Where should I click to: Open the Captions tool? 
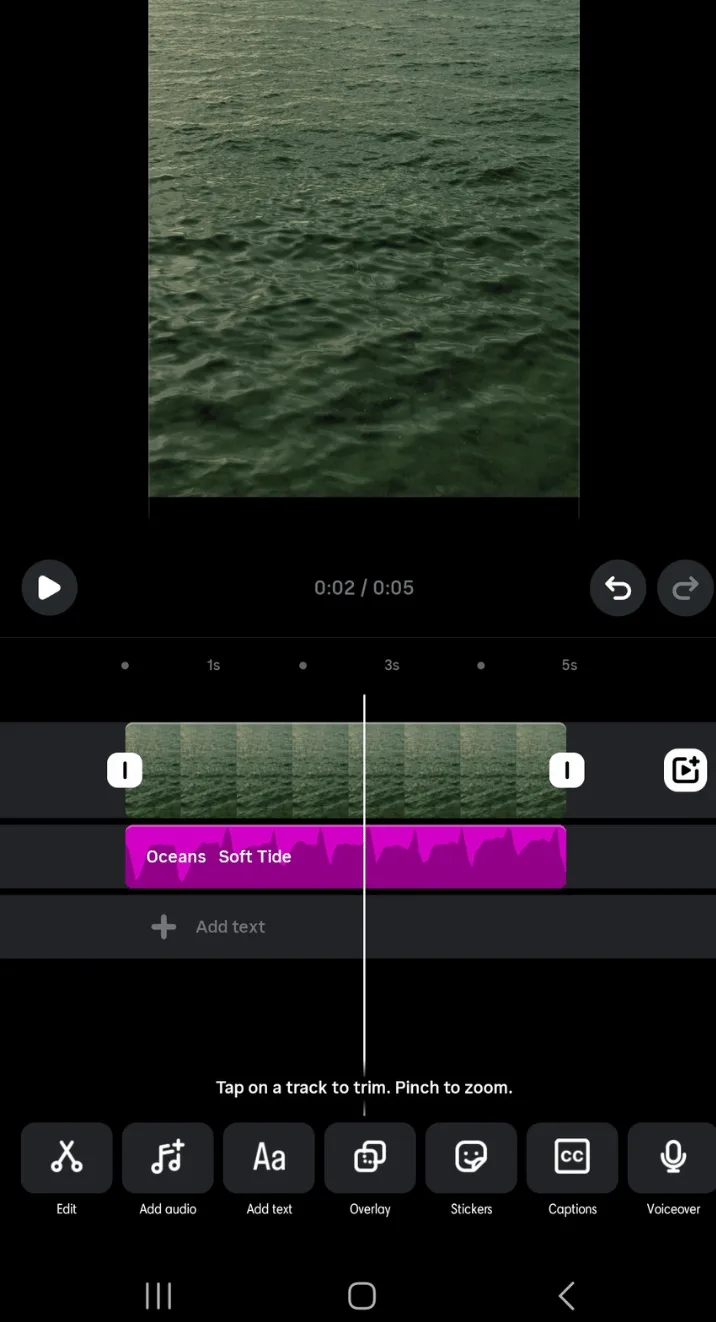[572, 1158]
